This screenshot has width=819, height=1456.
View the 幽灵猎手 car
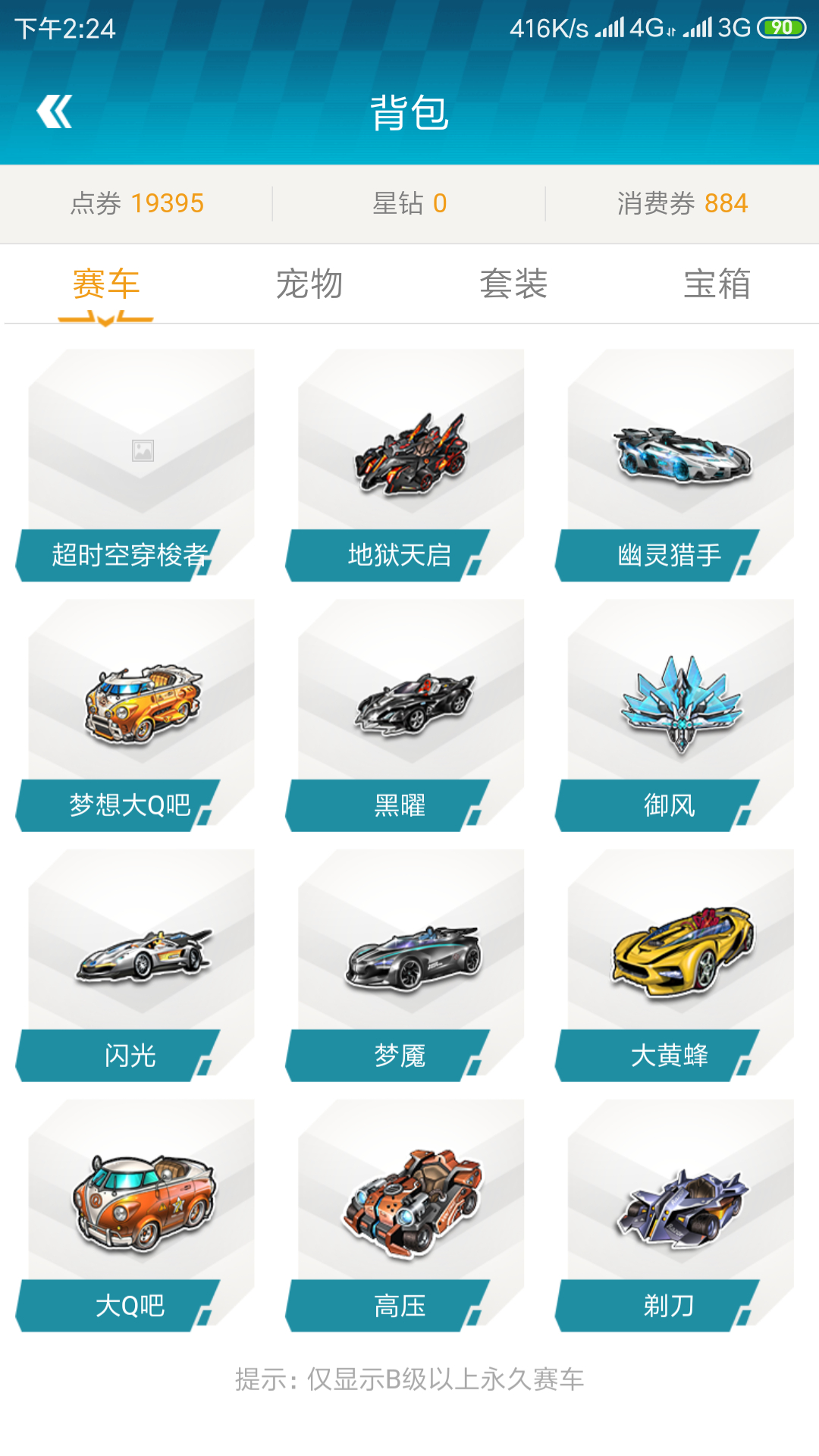point(676,465)
